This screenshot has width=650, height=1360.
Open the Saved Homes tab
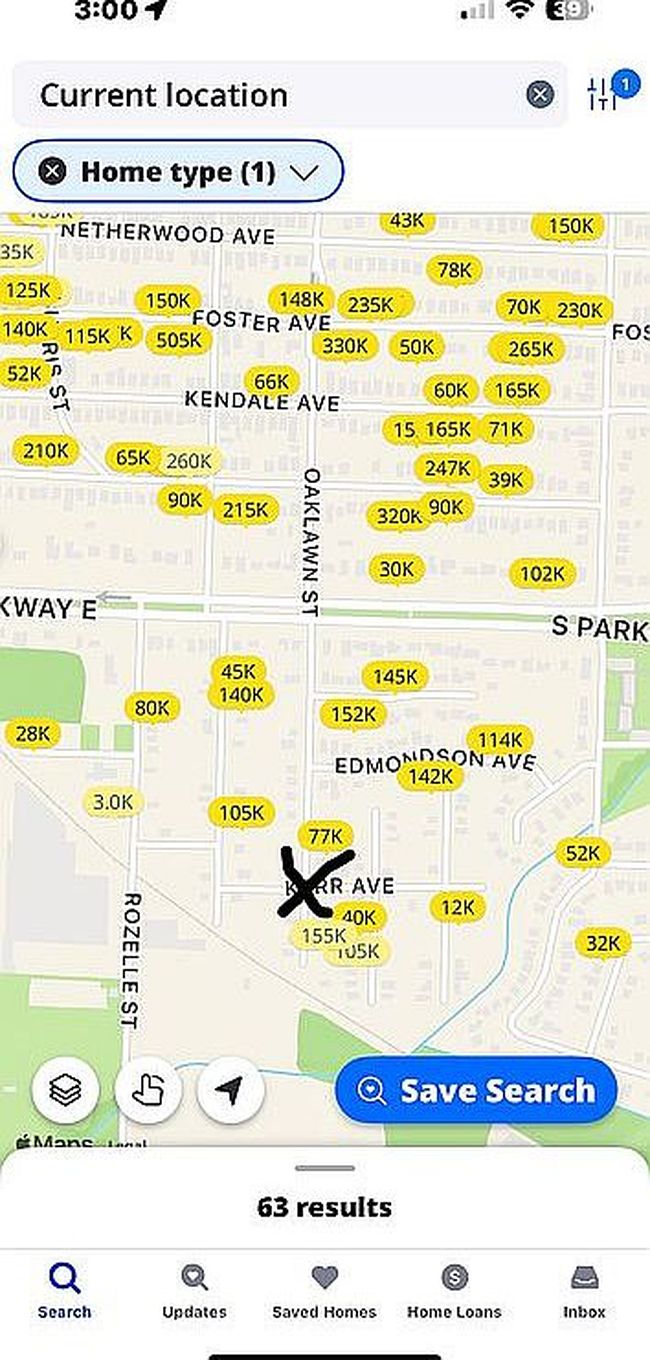[x=324, y=1290]
